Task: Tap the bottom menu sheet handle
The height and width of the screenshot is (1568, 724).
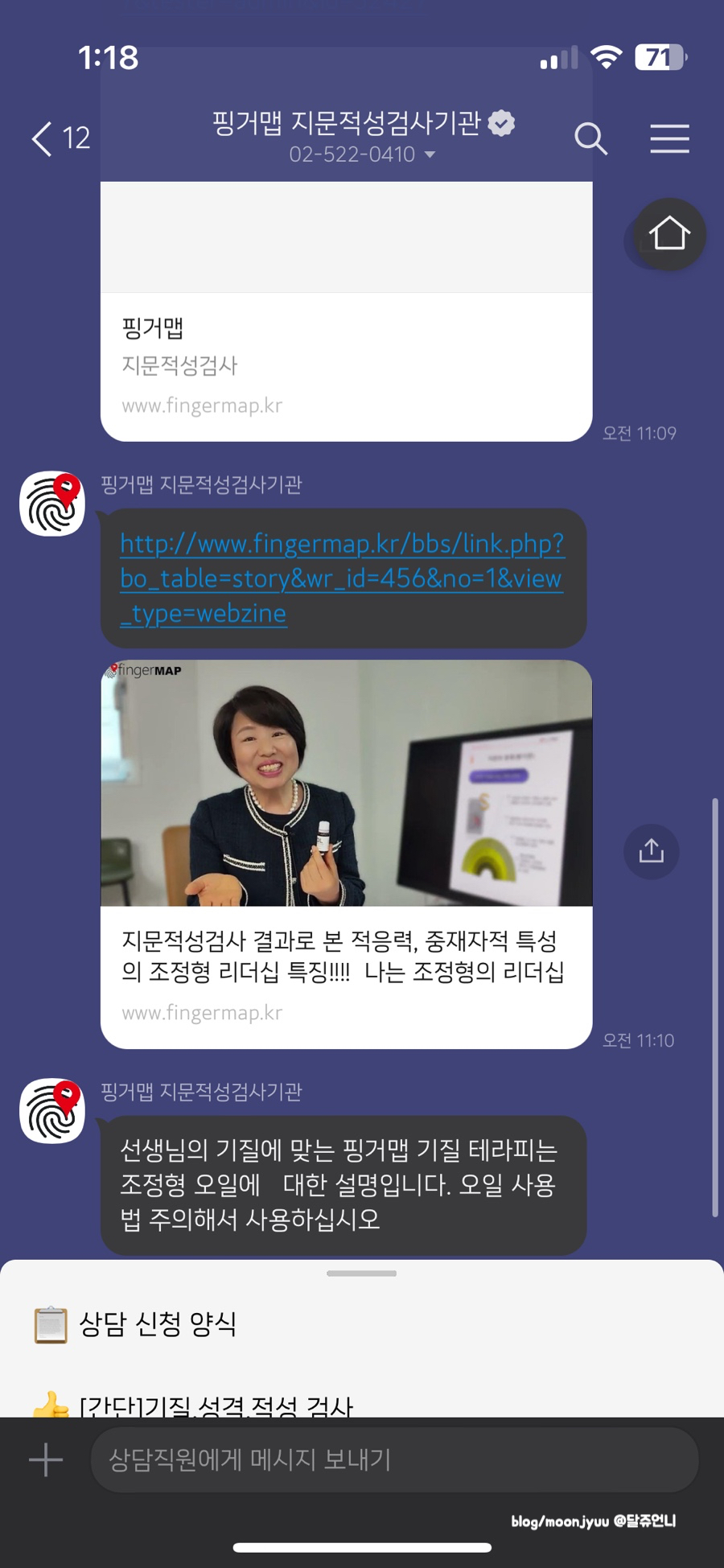Action: point(361,1274)
